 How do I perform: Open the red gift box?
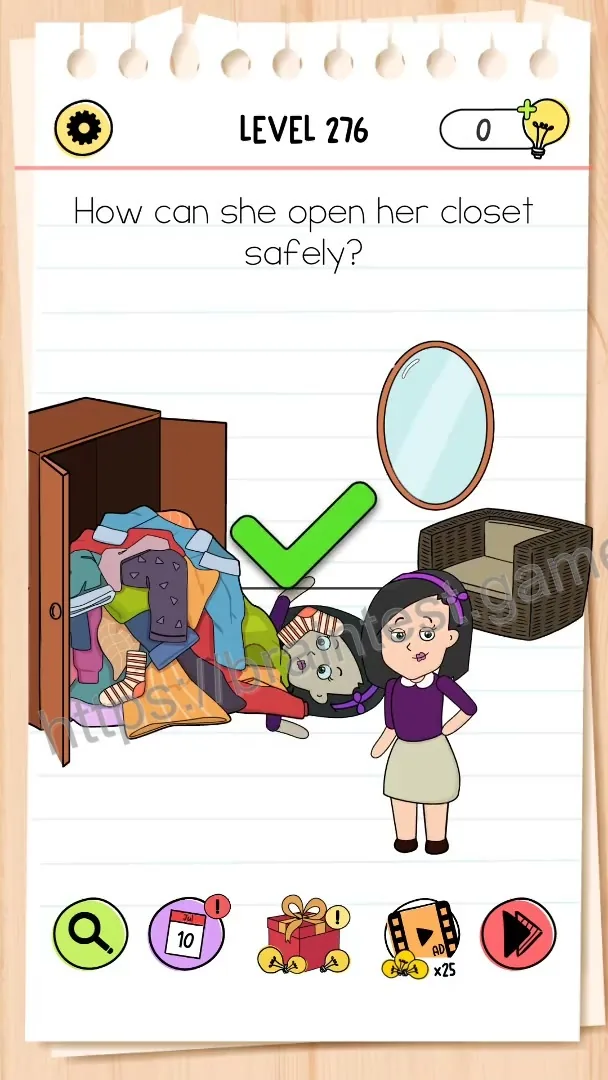click(304, 934)
